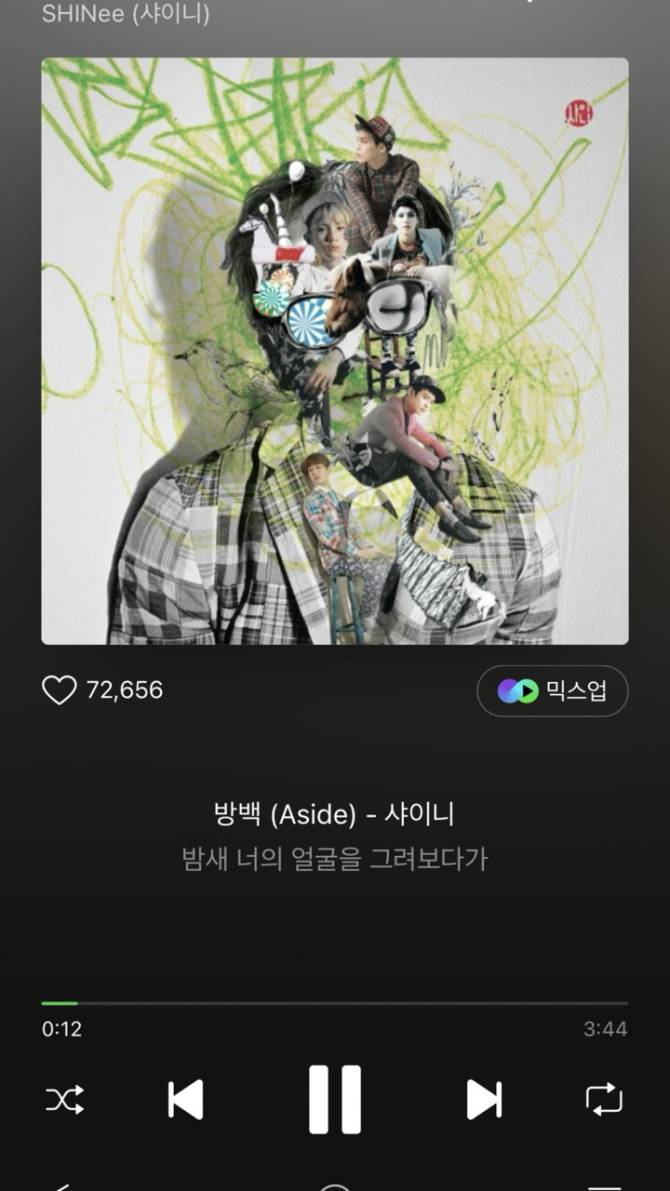Open the album cover art

(335, 351)
